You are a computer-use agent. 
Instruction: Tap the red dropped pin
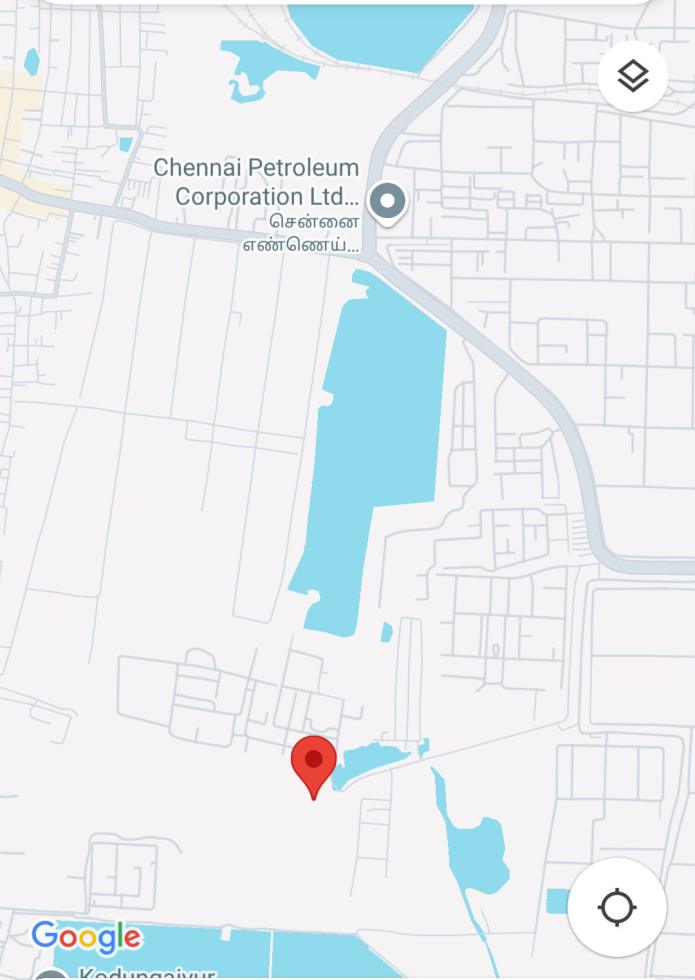314,763
